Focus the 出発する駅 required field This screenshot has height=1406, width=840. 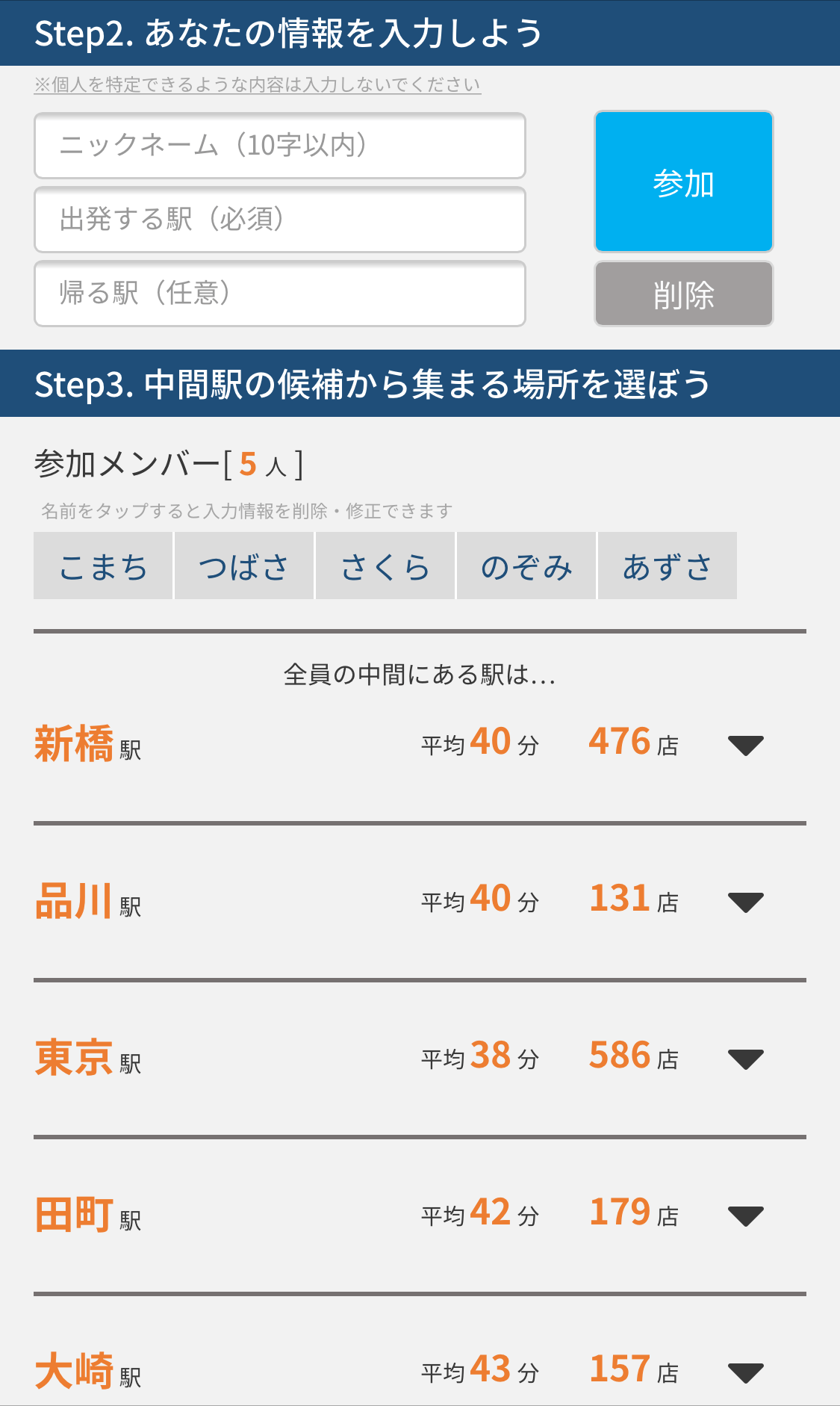(x=279, y=219)
